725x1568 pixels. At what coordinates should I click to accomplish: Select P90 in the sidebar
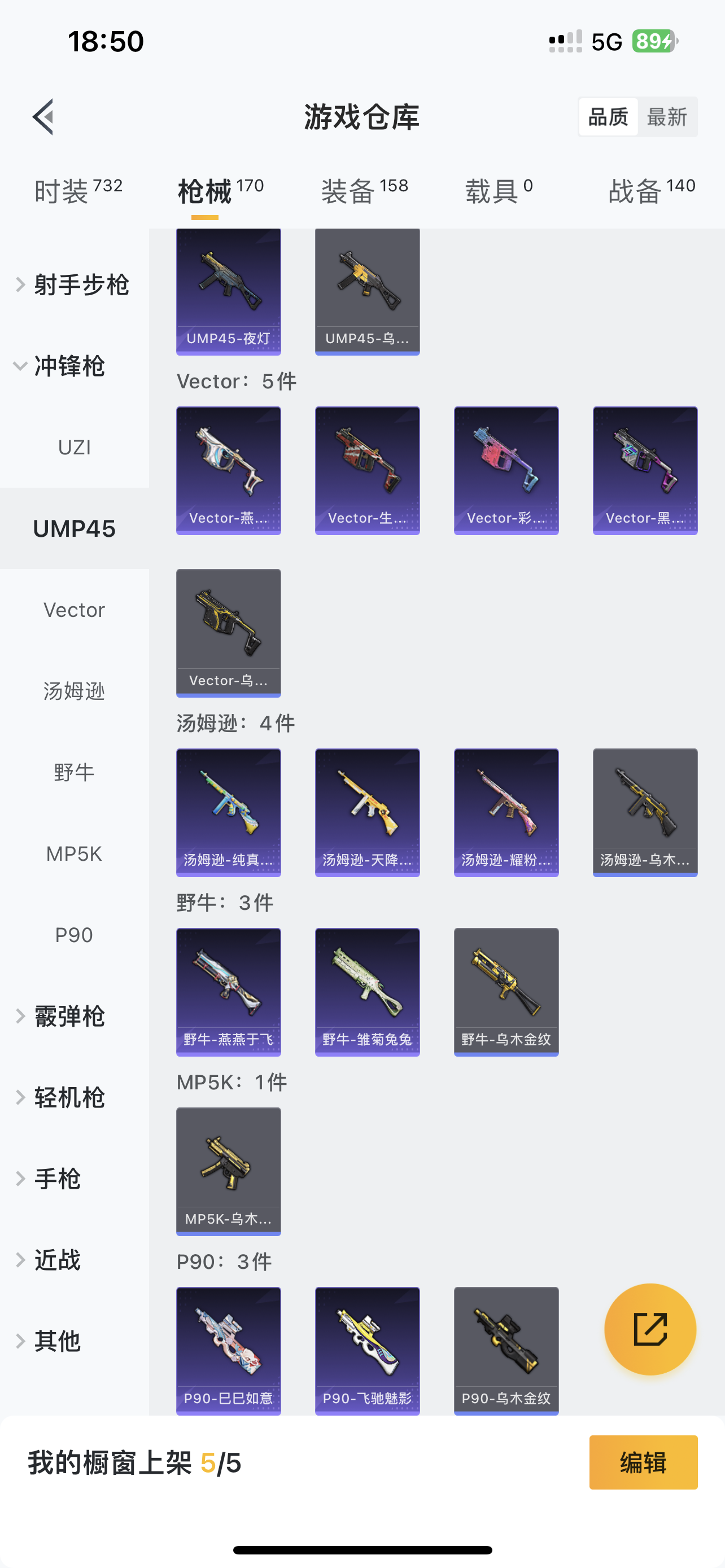pyautogui.click(x=75, y=935)
